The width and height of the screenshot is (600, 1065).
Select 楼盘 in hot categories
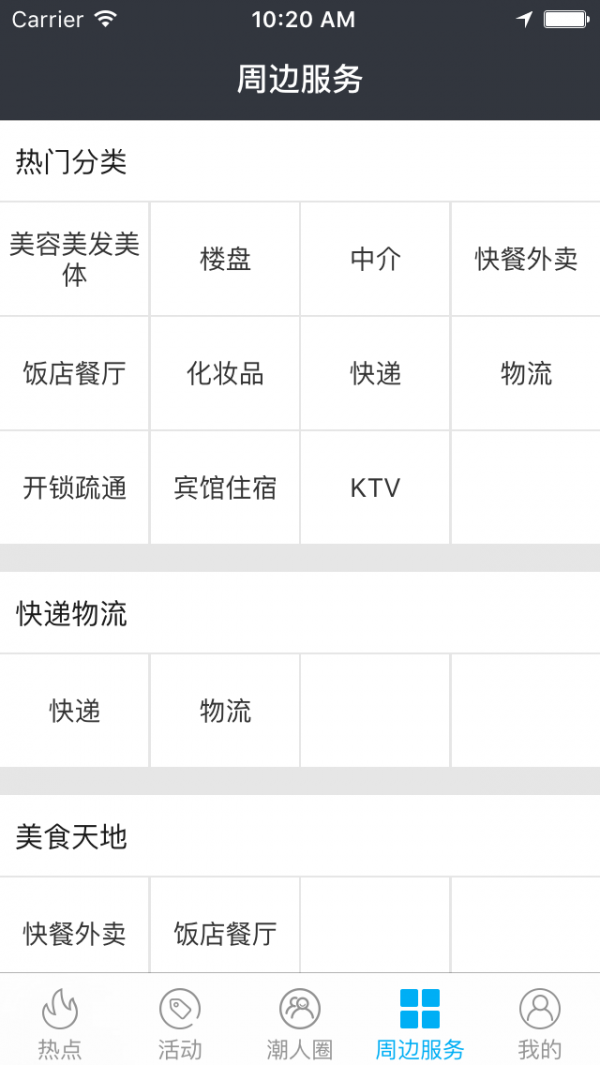(x=225, y=259)
